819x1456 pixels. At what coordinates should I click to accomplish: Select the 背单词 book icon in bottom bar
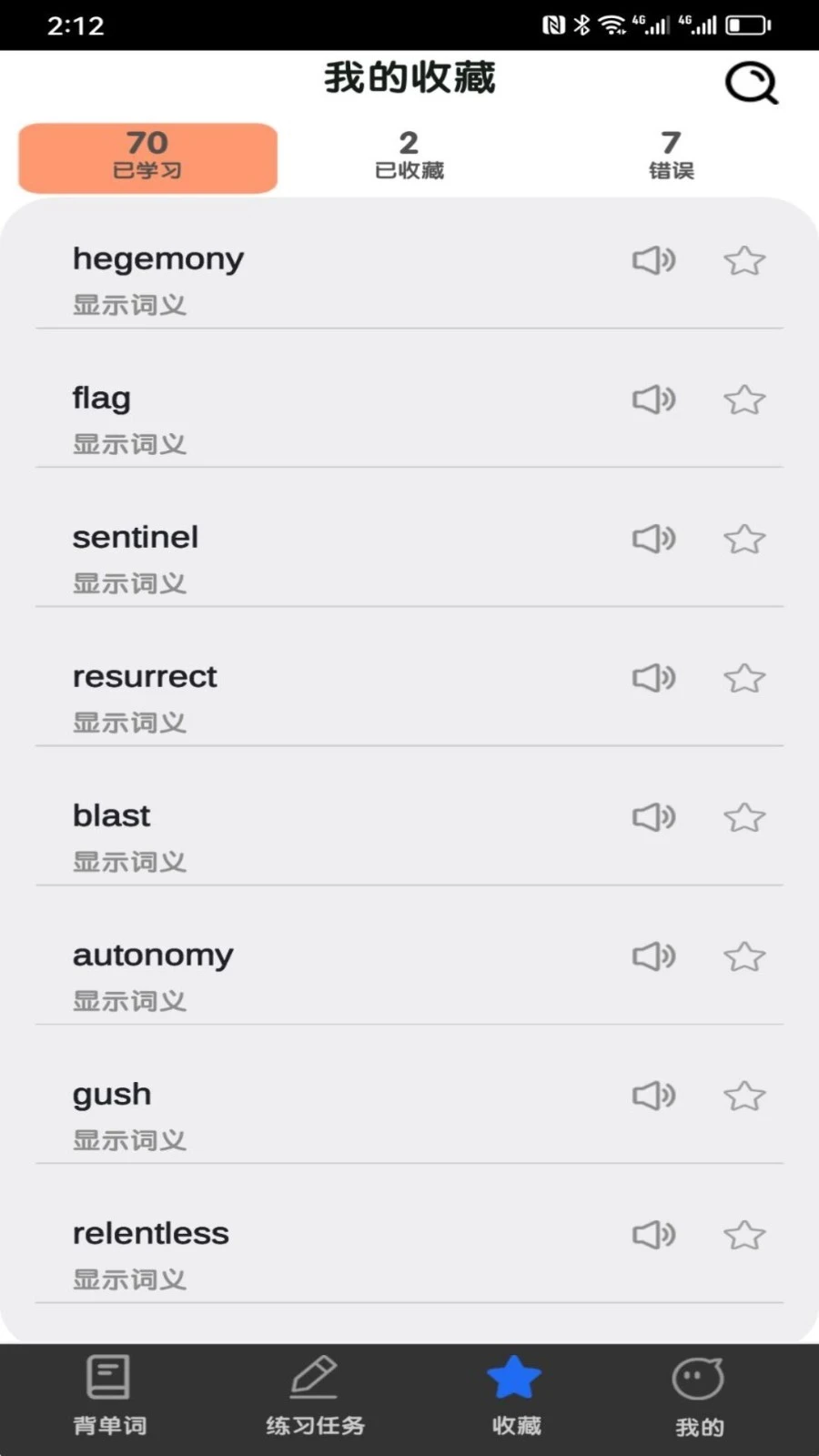[106, 1392]
